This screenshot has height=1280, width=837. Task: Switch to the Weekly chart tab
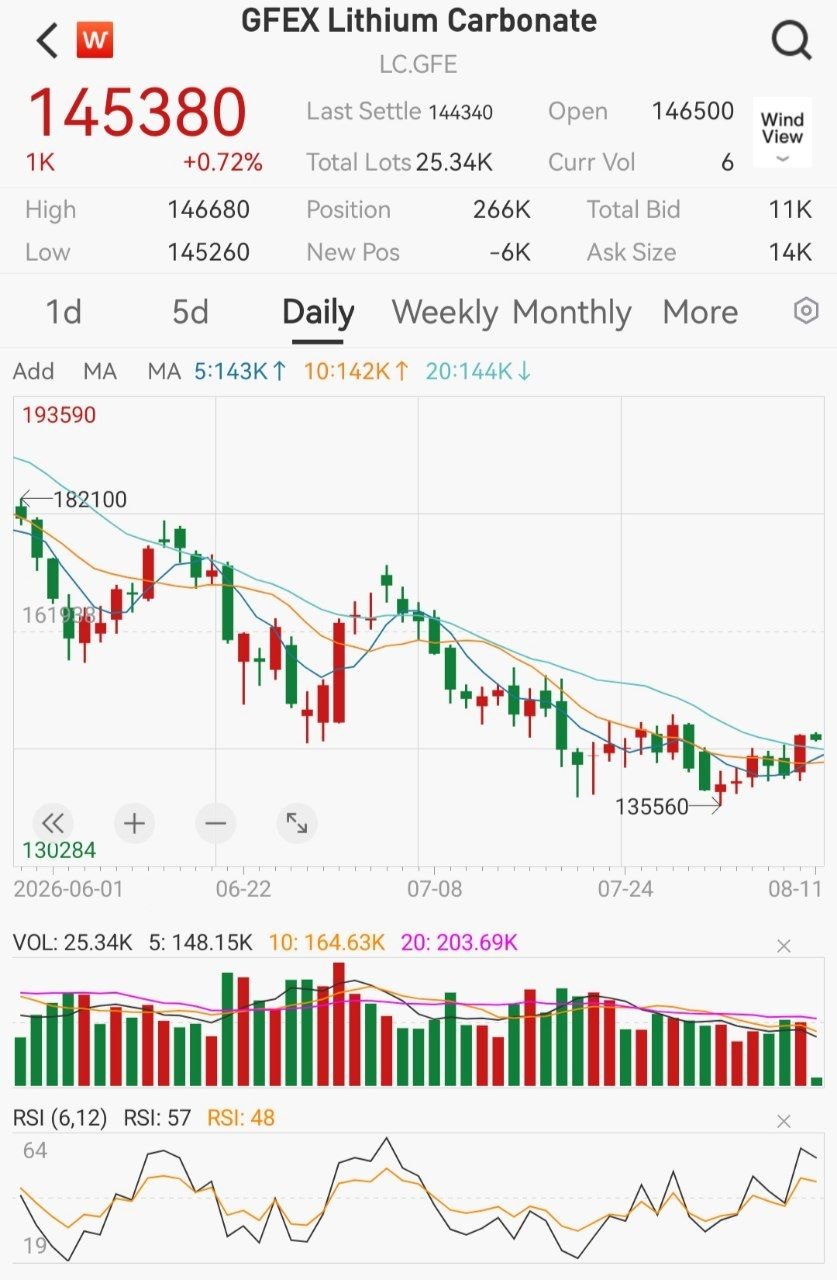(445, 313)
